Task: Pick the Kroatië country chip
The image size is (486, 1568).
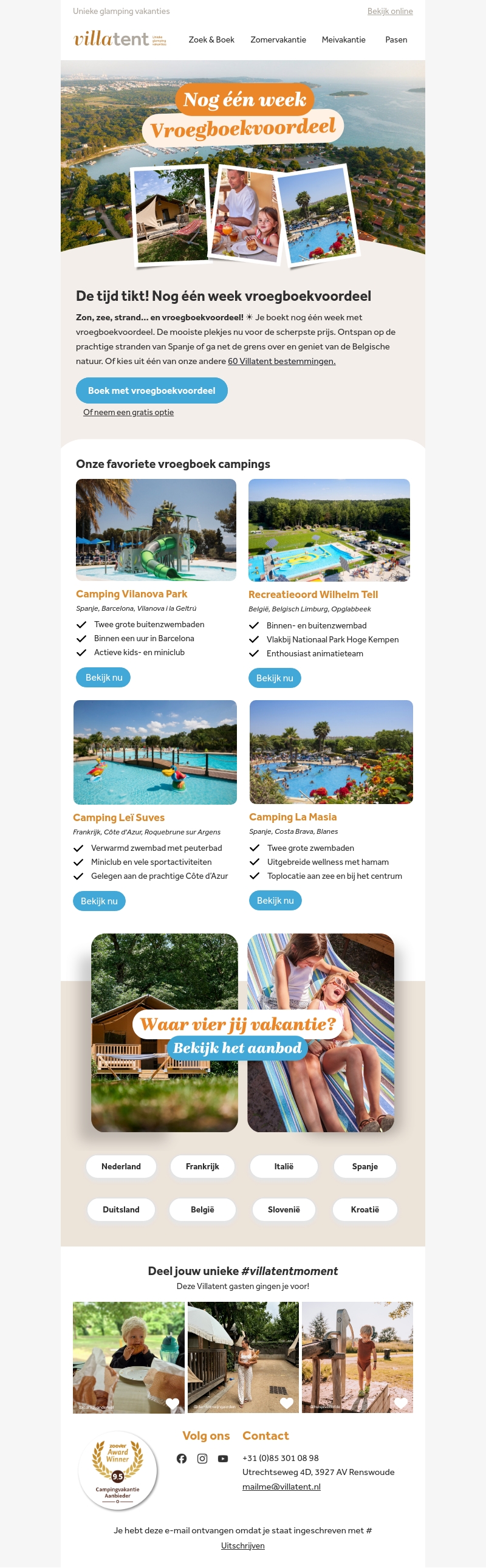Action: (364, 1209)
